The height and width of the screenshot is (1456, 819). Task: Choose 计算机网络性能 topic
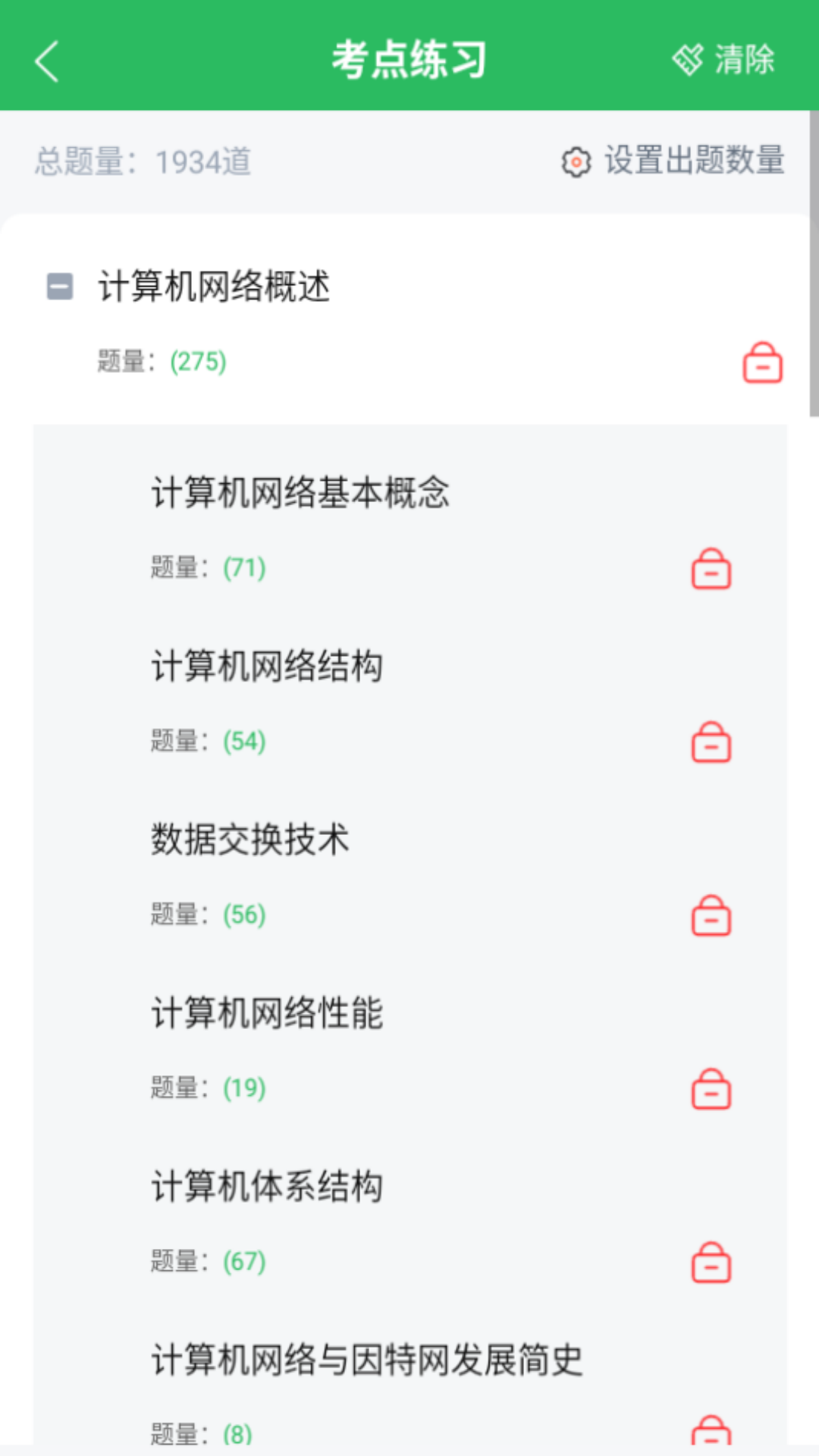pos(267,1013)
